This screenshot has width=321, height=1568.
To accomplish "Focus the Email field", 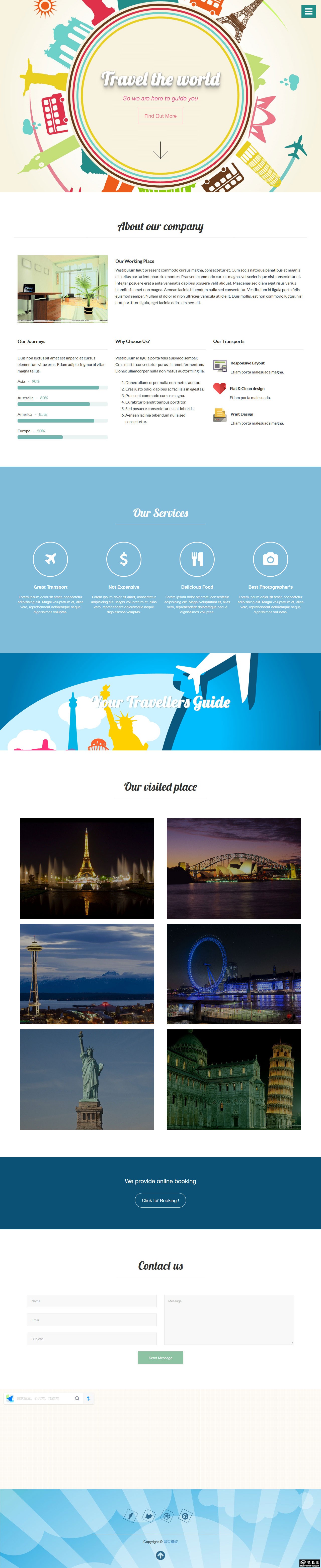I will tap(92, 1320).
